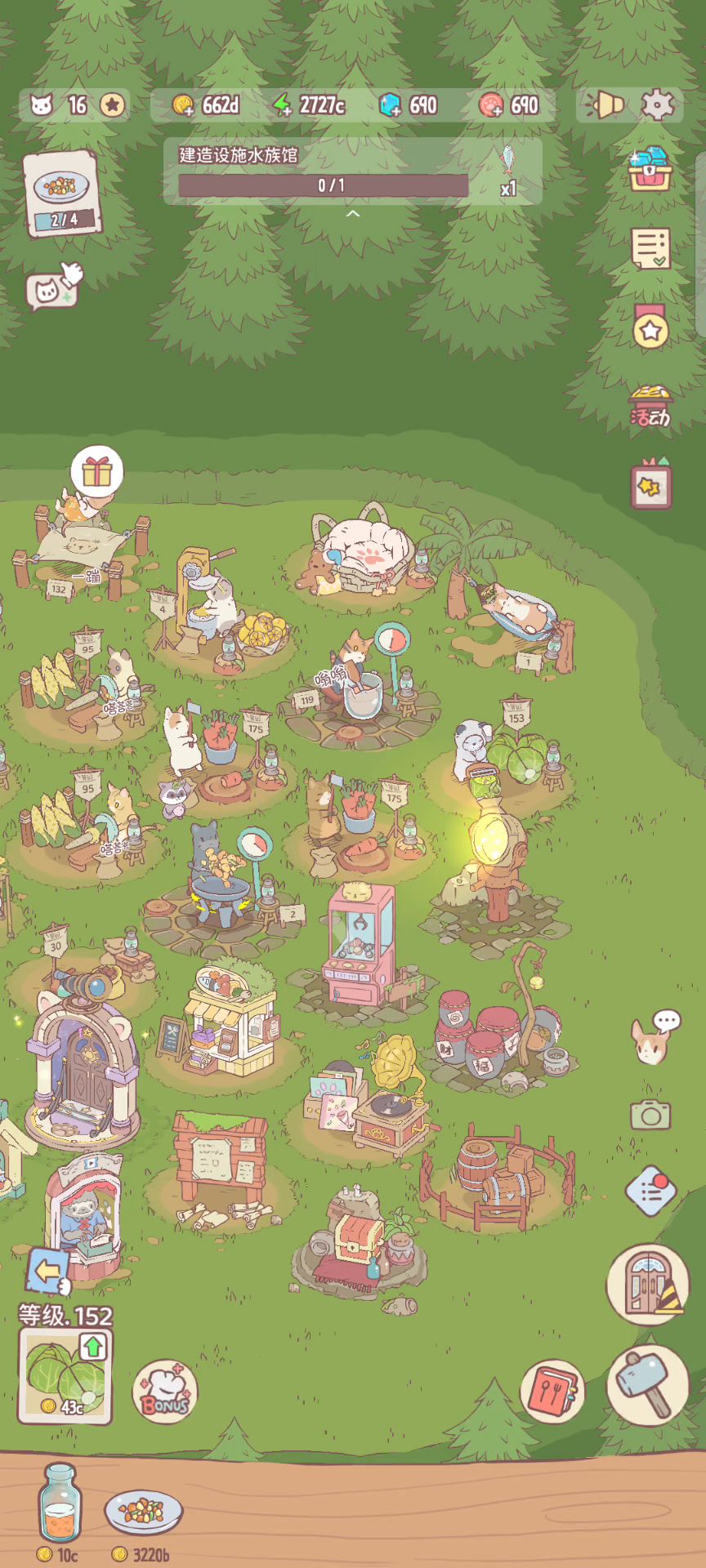This screenshot has width=706, height=1568.
Task: Open the treasure chest shop
Action: [650, 169]
